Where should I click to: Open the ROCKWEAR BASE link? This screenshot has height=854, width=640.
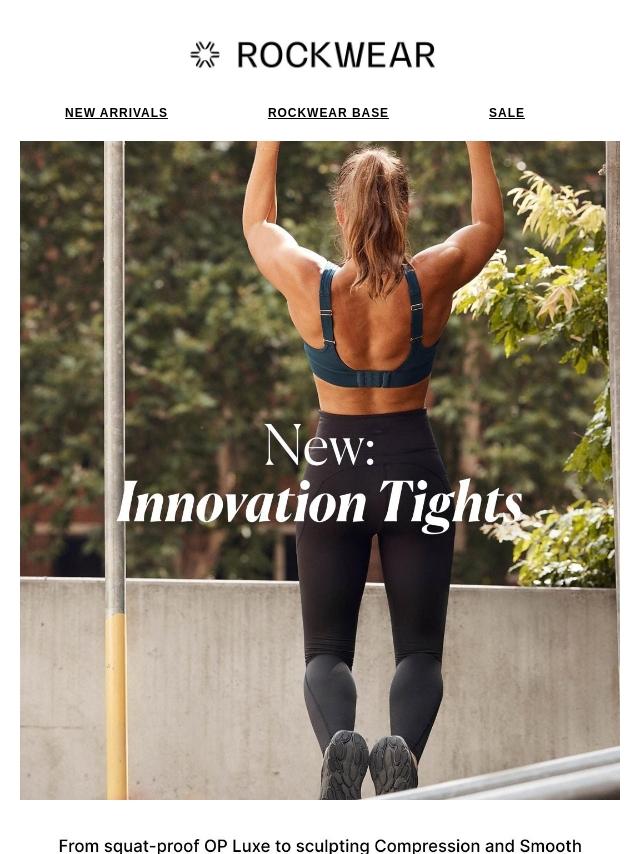(328, 113)
